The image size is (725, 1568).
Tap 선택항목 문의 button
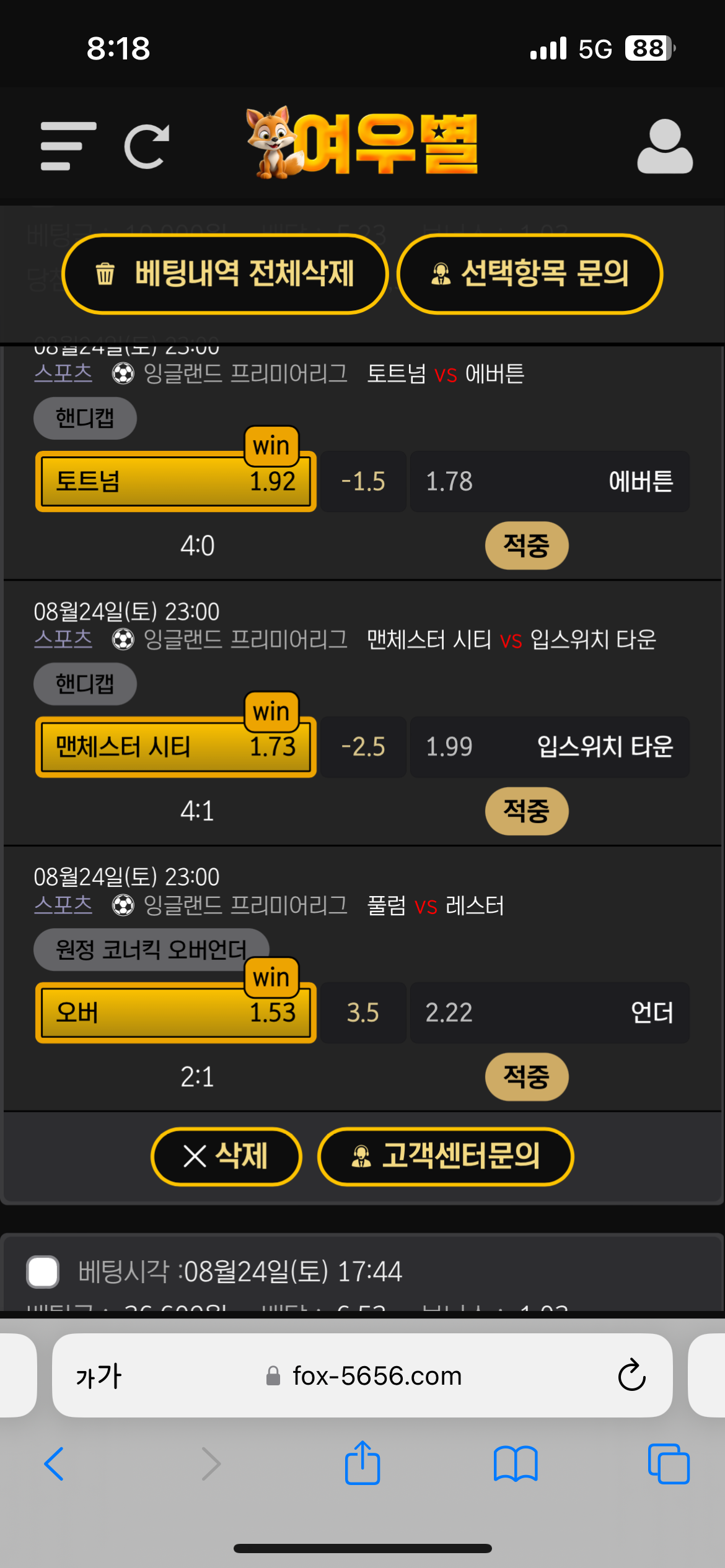(x=530, y=274)
